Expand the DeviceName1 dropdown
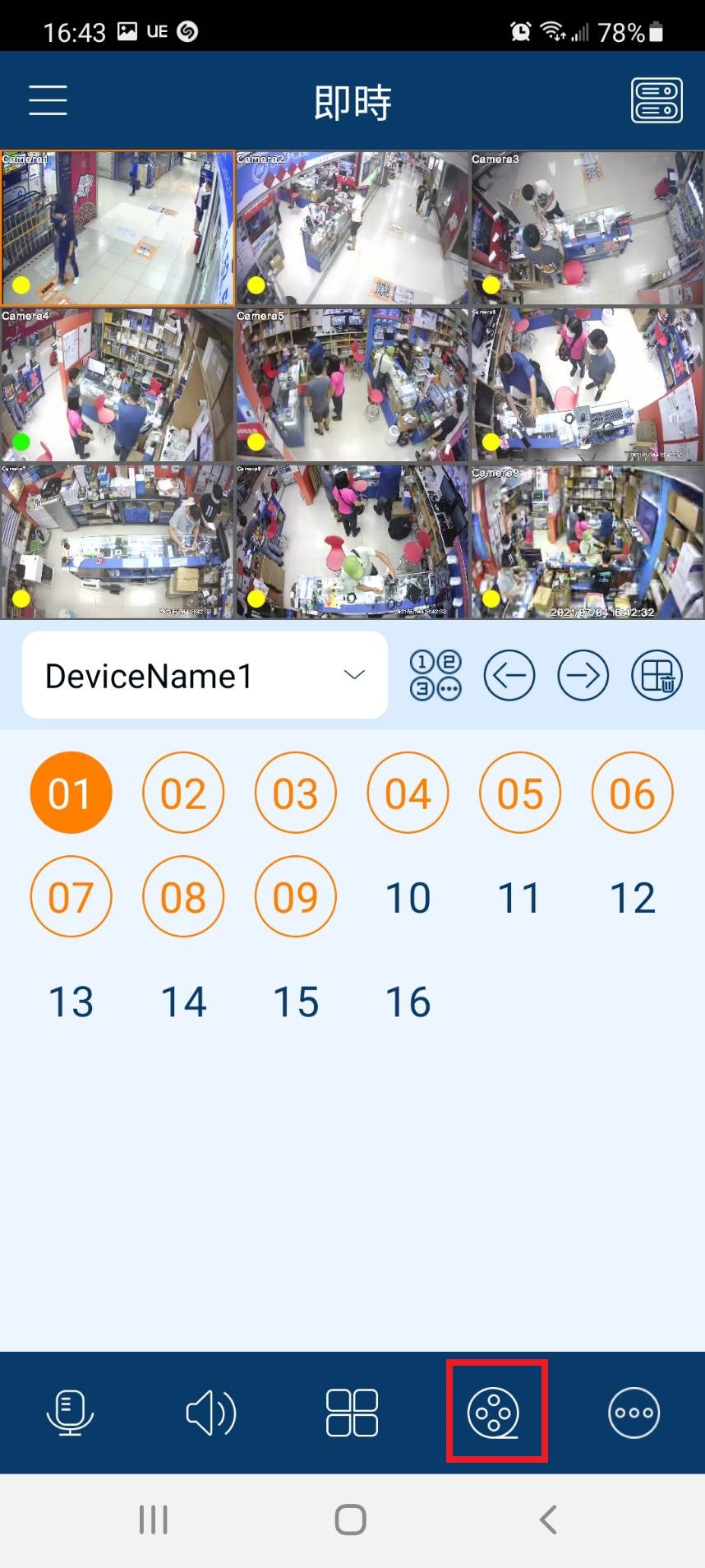This screenshot has height=1568, width=705. click(205, 675)
